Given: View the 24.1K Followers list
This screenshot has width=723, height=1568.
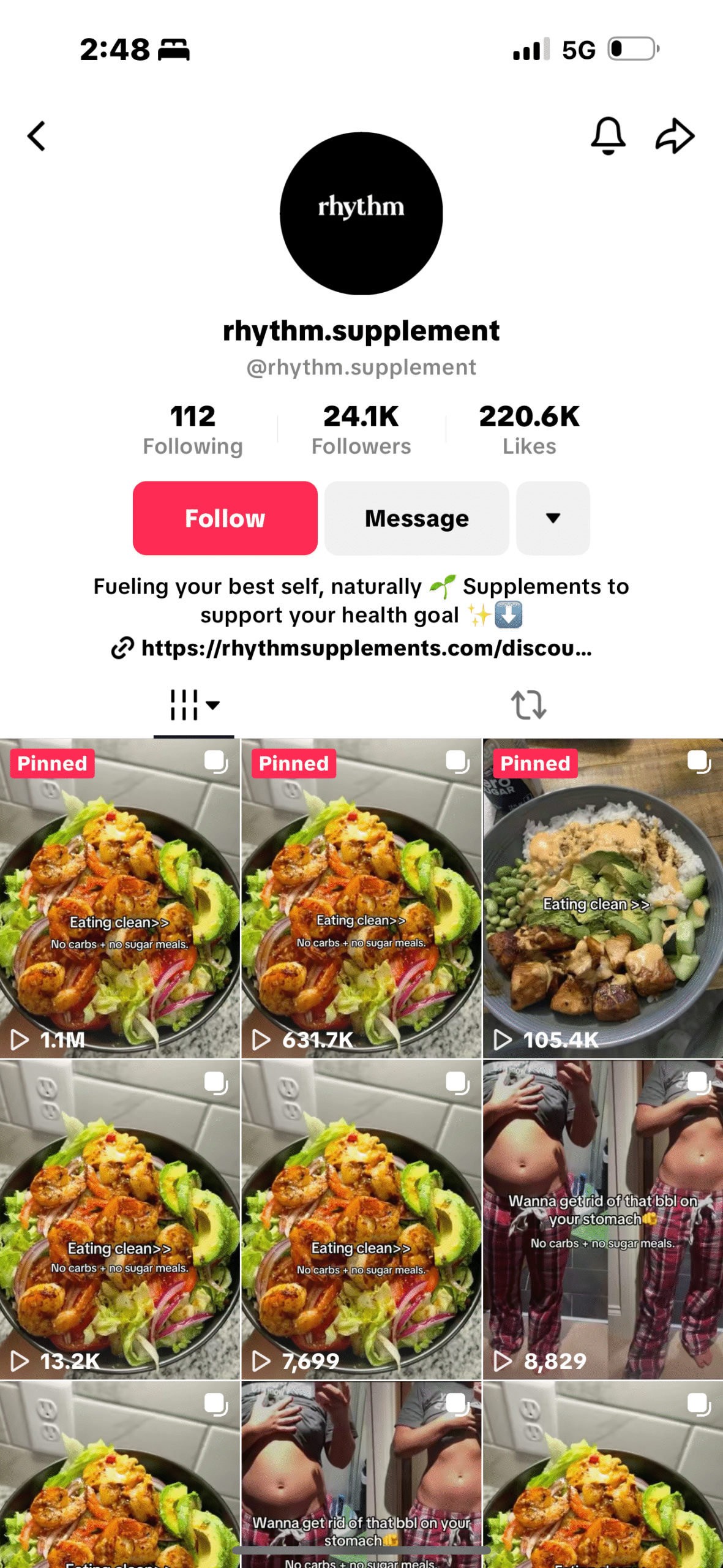Looking at the screenshot, I should click(361, 429).
